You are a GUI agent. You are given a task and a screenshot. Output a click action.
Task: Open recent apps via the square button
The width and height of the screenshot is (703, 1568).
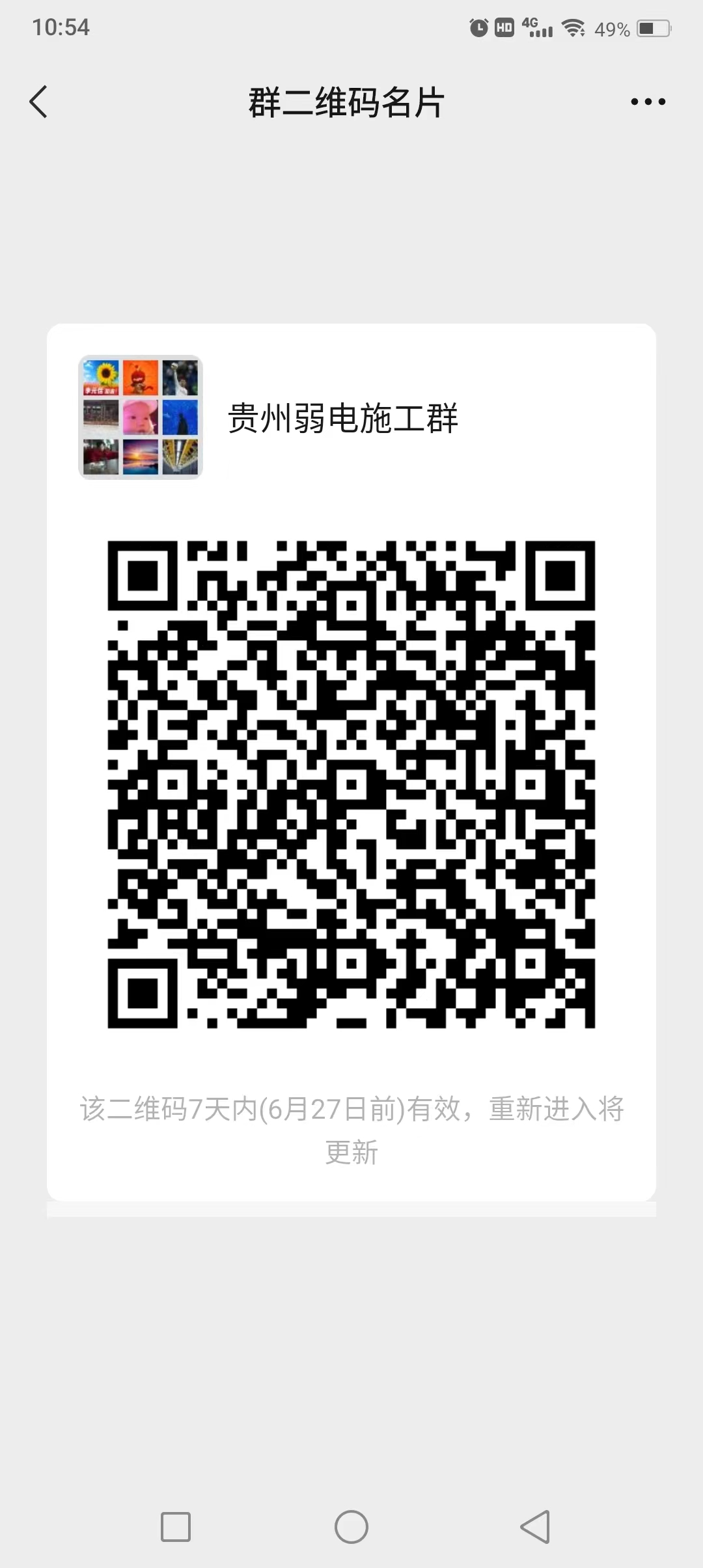(176, 1526)
